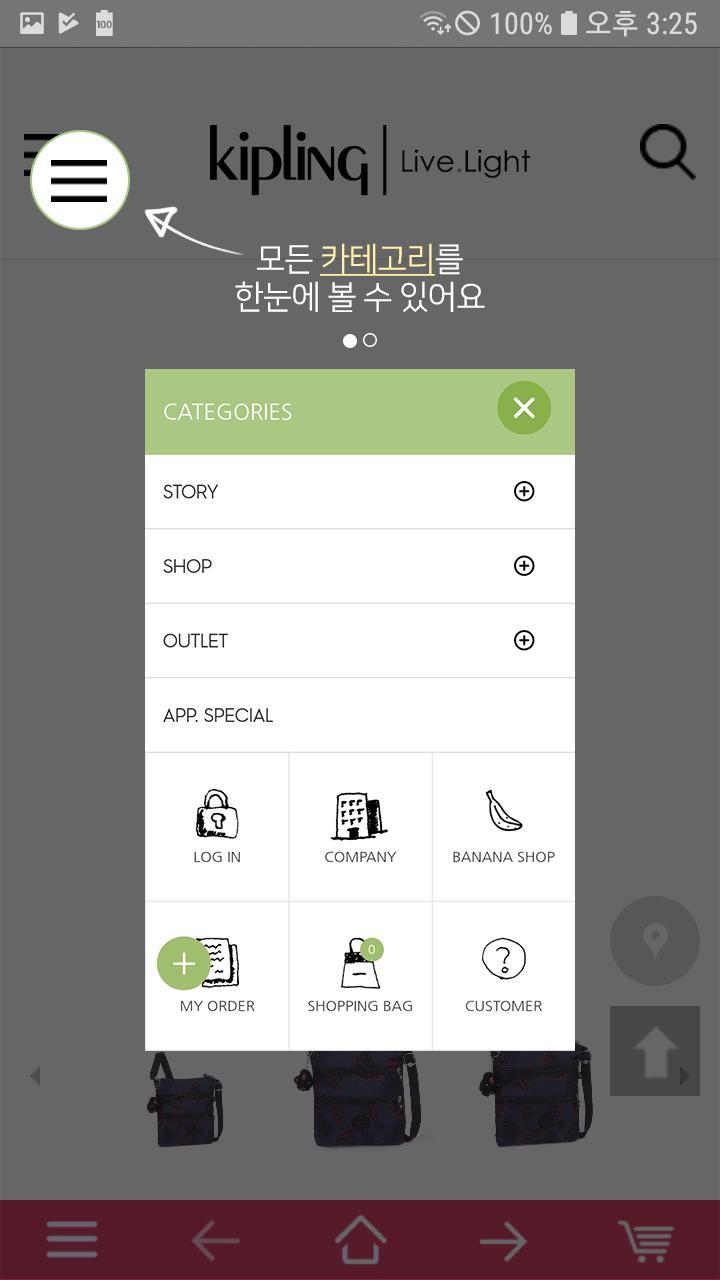
Task: Expand the SHOP category
Action: 524,566
